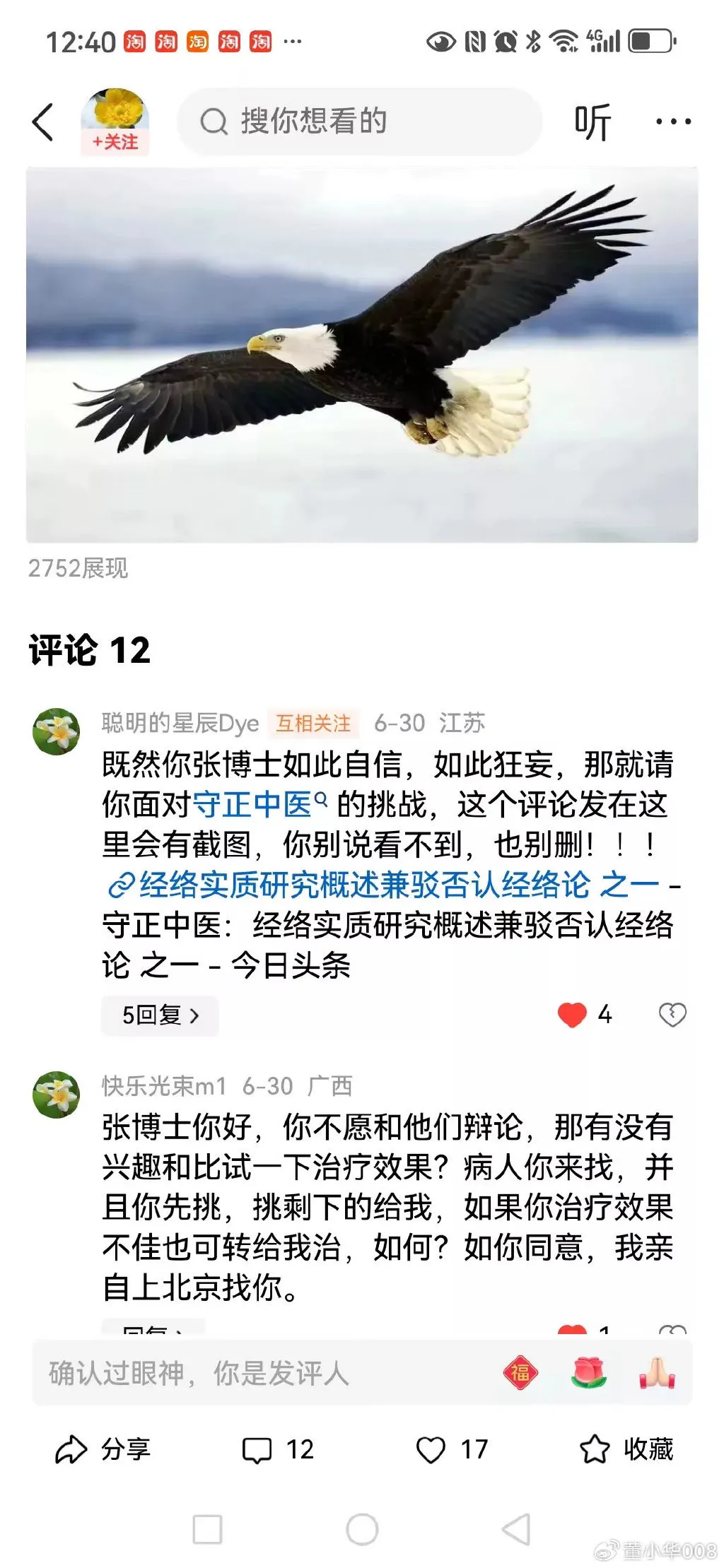Screen dimensions: 724x1568
Task: Open the eagle photo in full view
Action: [362, 354]
